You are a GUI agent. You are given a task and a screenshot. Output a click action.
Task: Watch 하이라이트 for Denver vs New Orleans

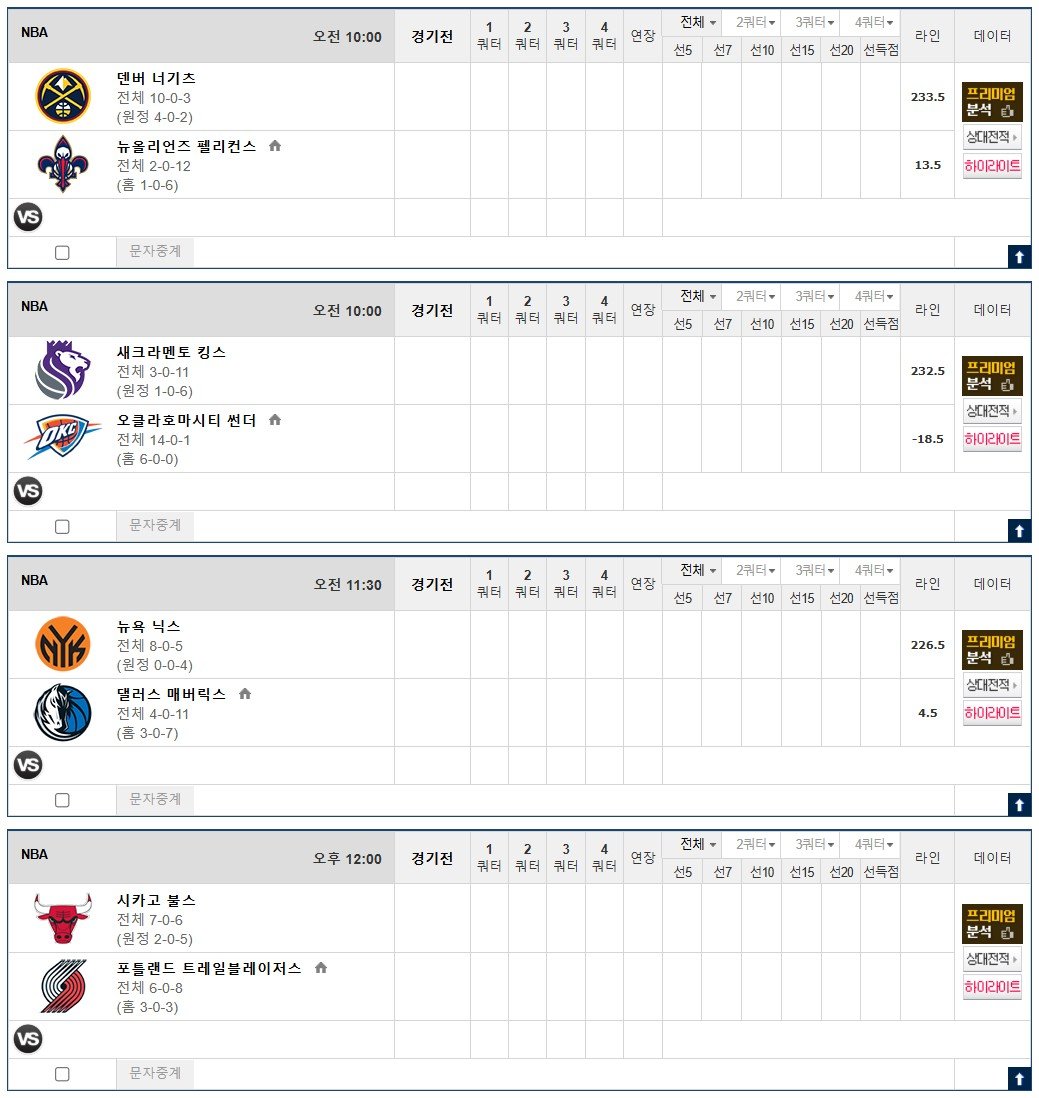pos(992,166)
